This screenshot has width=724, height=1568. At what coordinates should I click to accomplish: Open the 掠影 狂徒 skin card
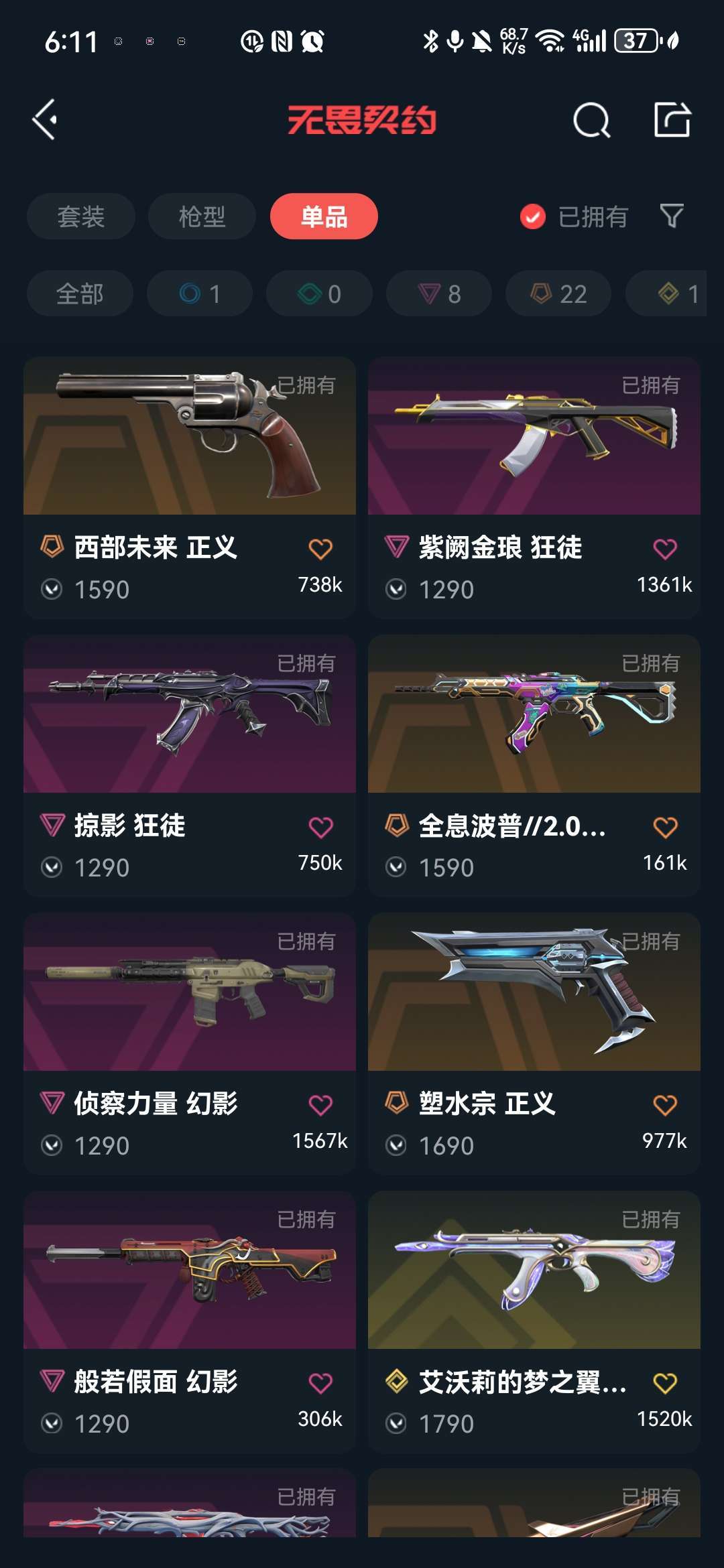tap(190, 765)
